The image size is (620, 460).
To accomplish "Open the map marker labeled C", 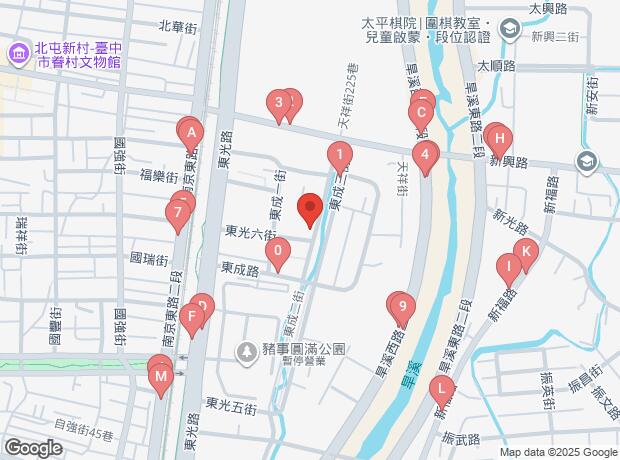I will pos(422,113).
